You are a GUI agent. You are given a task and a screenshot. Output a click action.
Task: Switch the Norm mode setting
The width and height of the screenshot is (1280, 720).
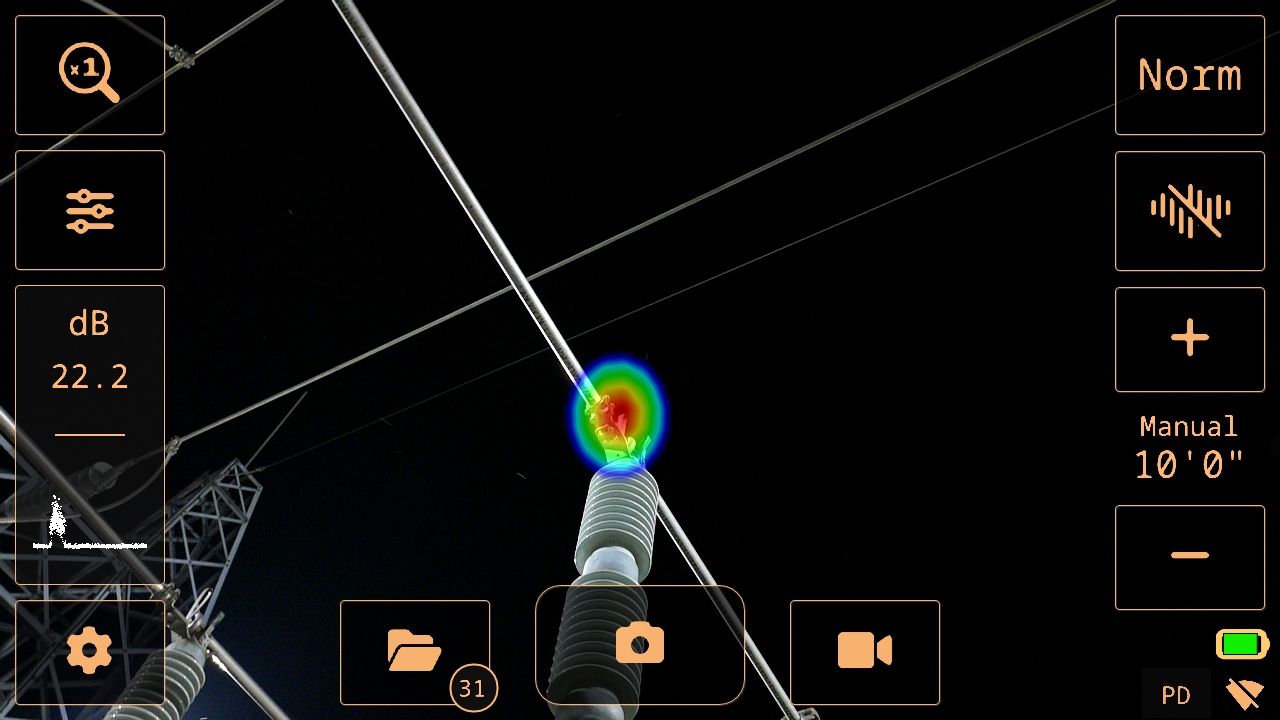coord(1190,75)
